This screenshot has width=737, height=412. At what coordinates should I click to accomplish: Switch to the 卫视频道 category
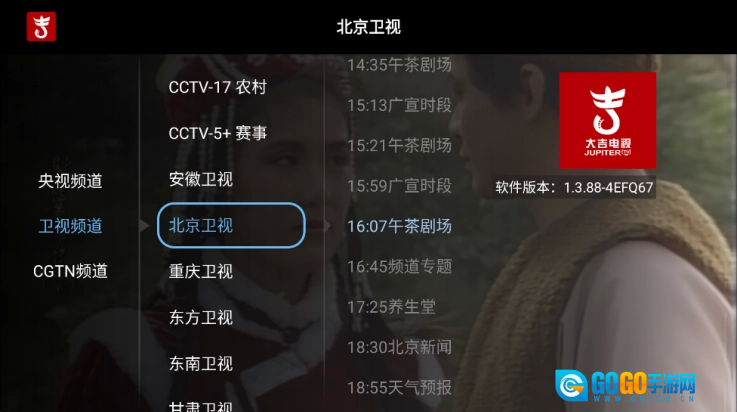70,226
